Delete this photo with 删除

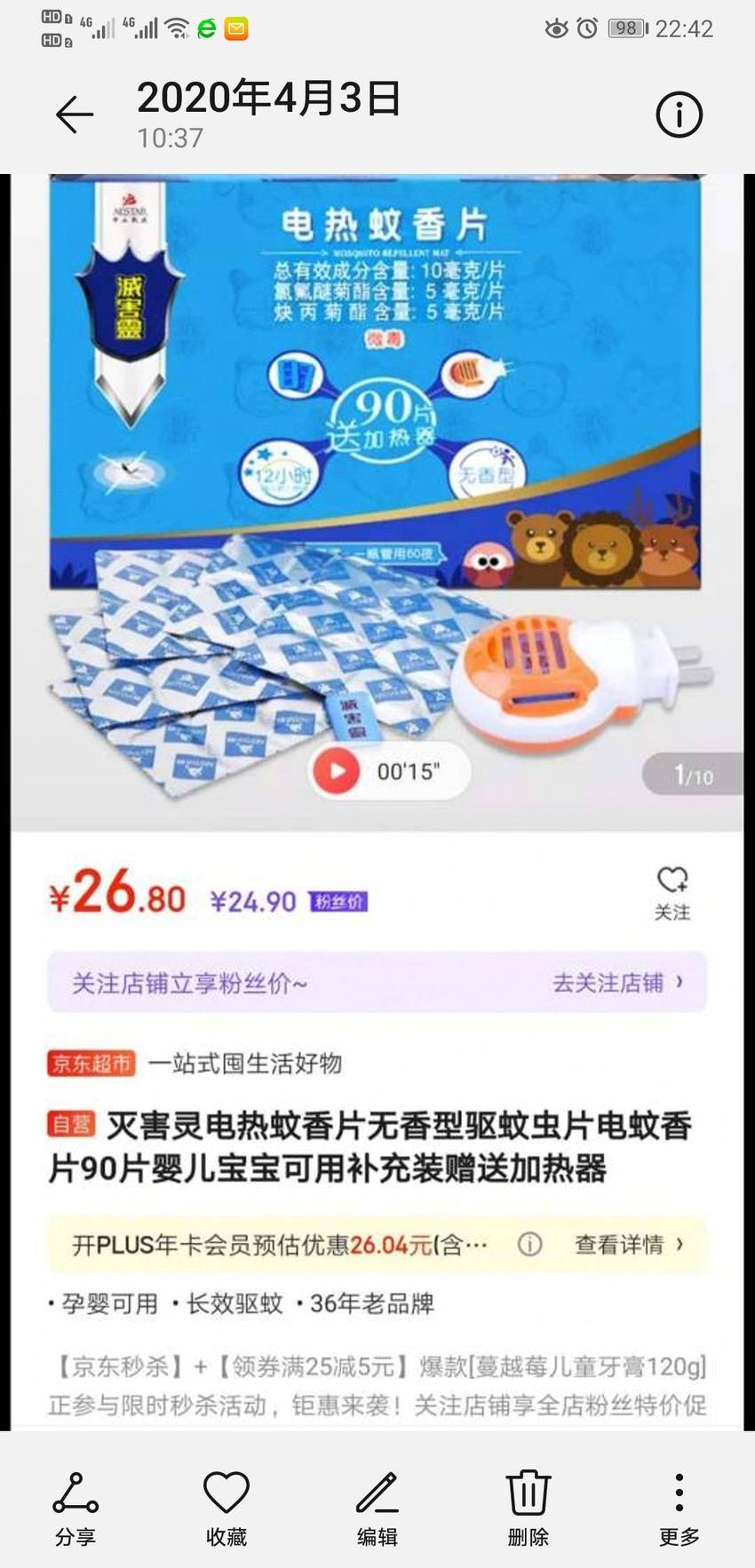pos(528,1509)
